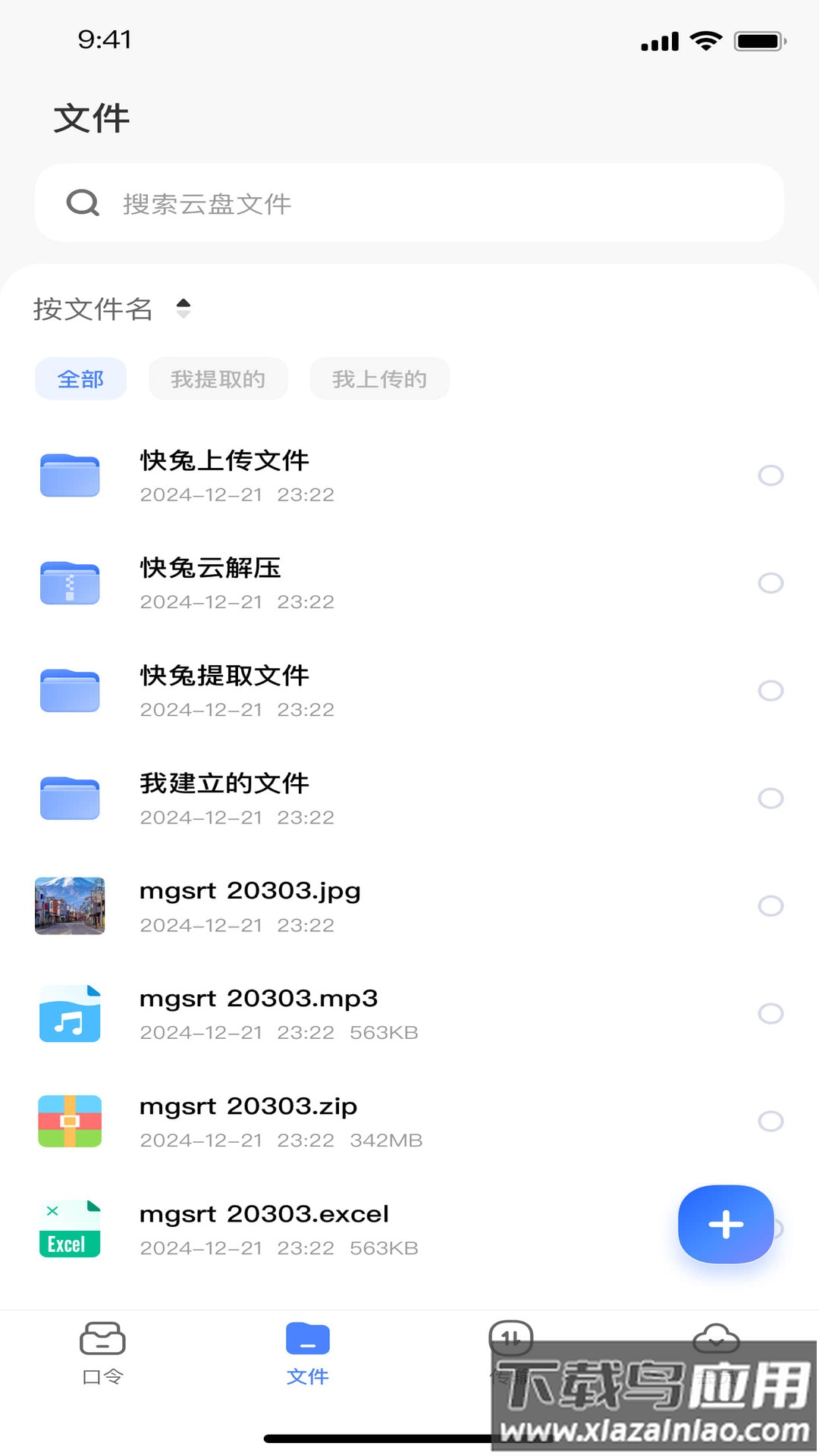Tap the cloud icon in bottom bar

[x=717, y=1338]
